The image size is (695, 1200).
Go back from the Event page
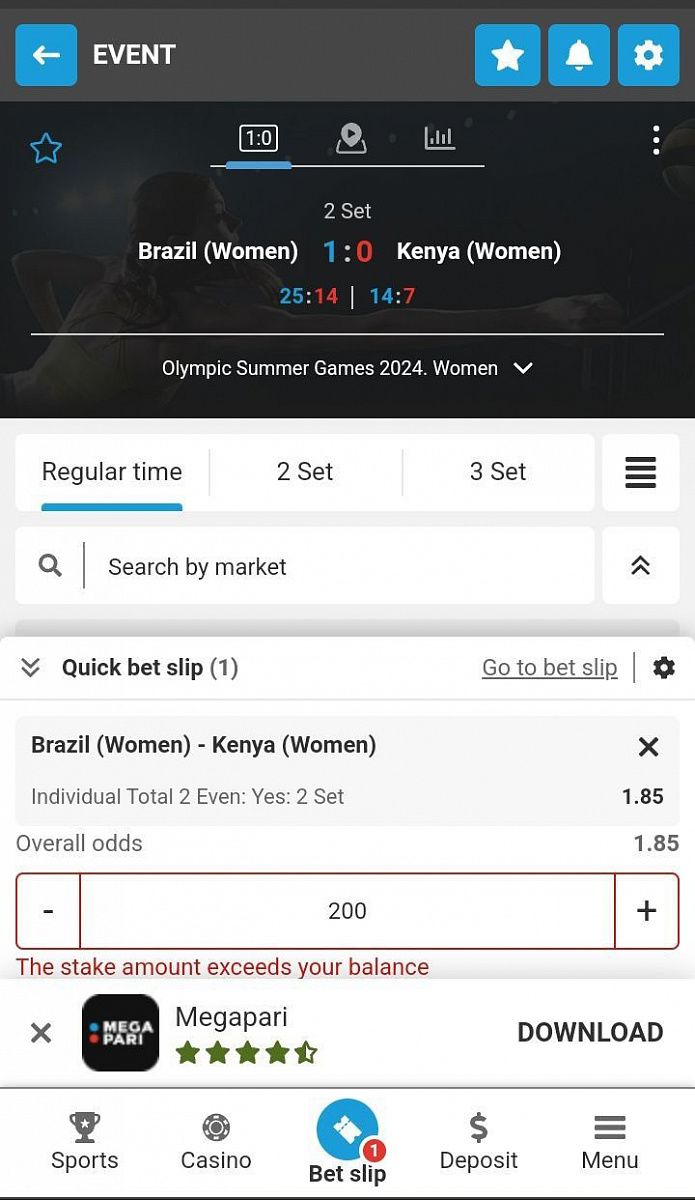pyautogui.click(x=46, y=55)
